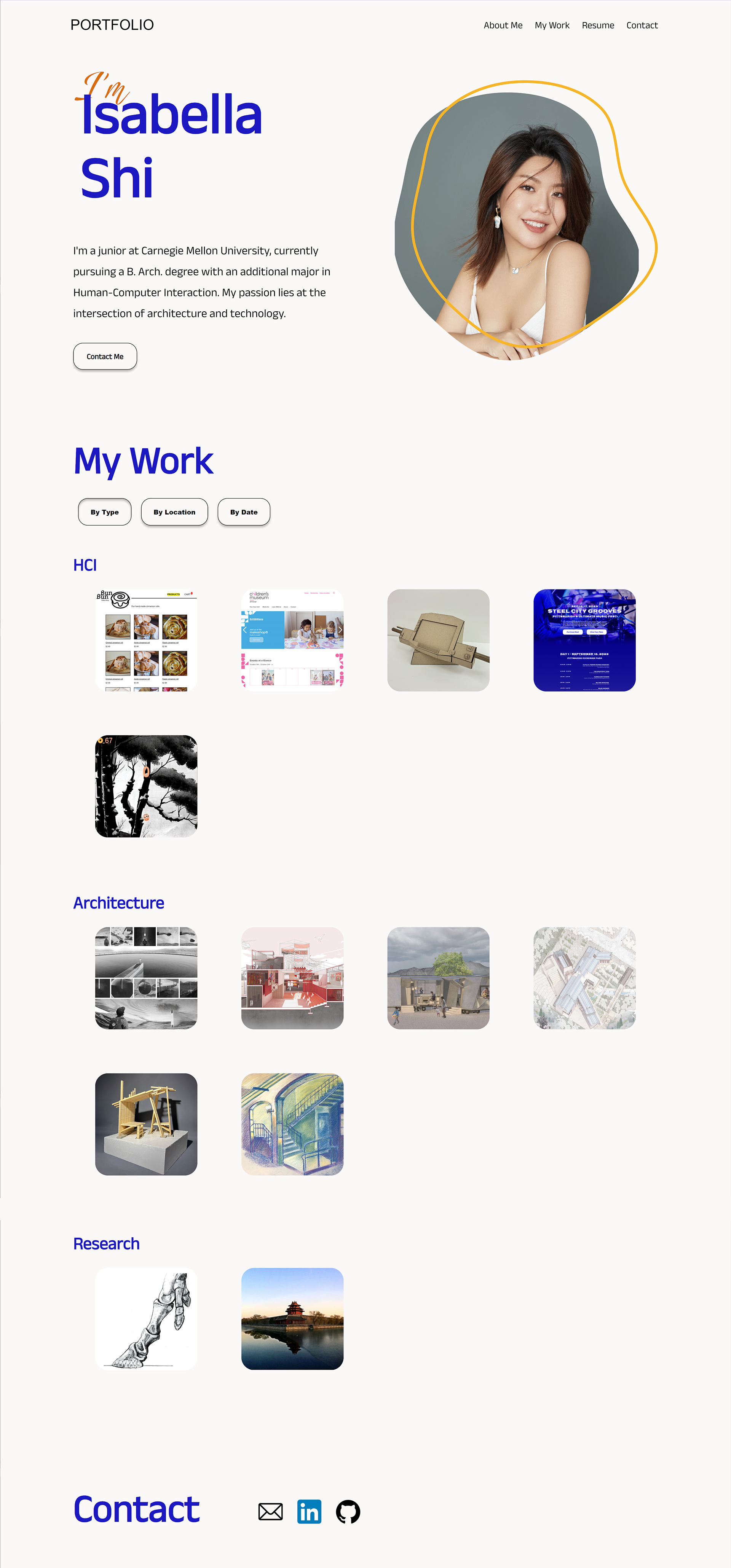The height and width of the screenshot is (1568, 731).
Task: Open the black ink tree game project
Action: point(146,786)
